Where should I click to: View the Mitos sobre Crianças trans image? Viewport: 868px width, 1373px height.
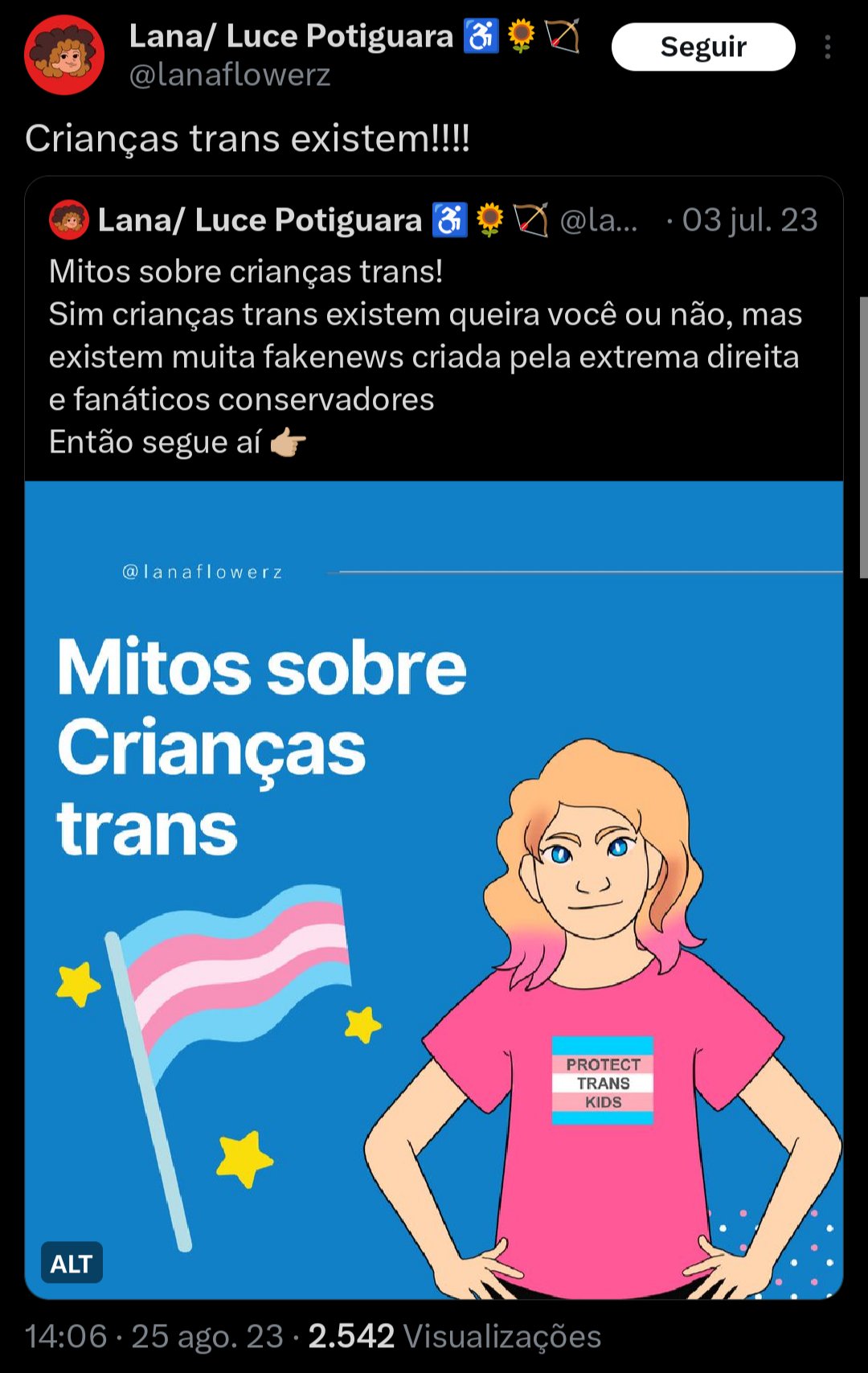click(x=434, y=884)
